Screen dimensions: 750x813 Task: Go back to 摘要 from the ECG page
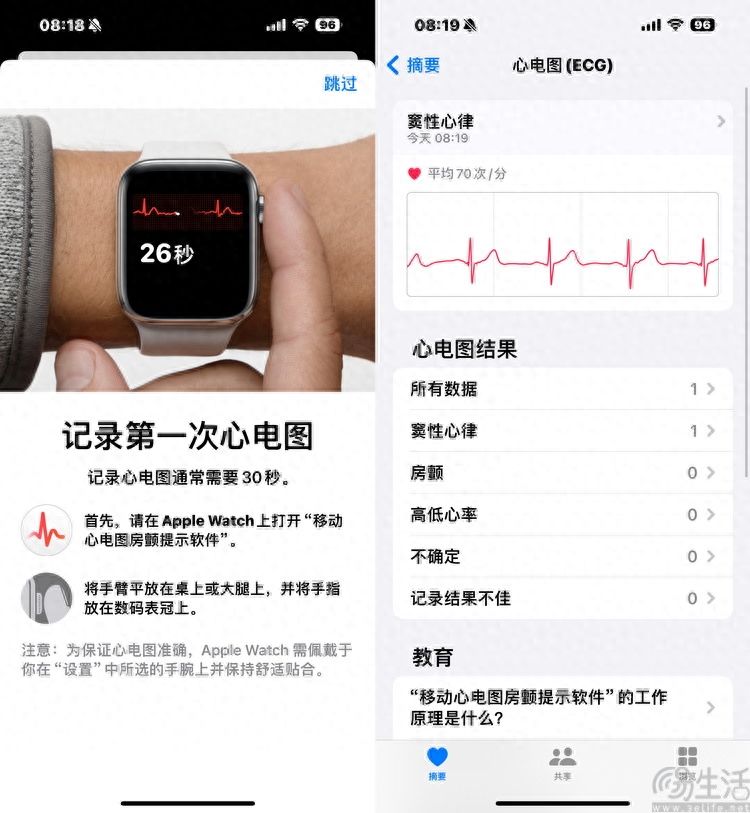(x=414, y=65)
